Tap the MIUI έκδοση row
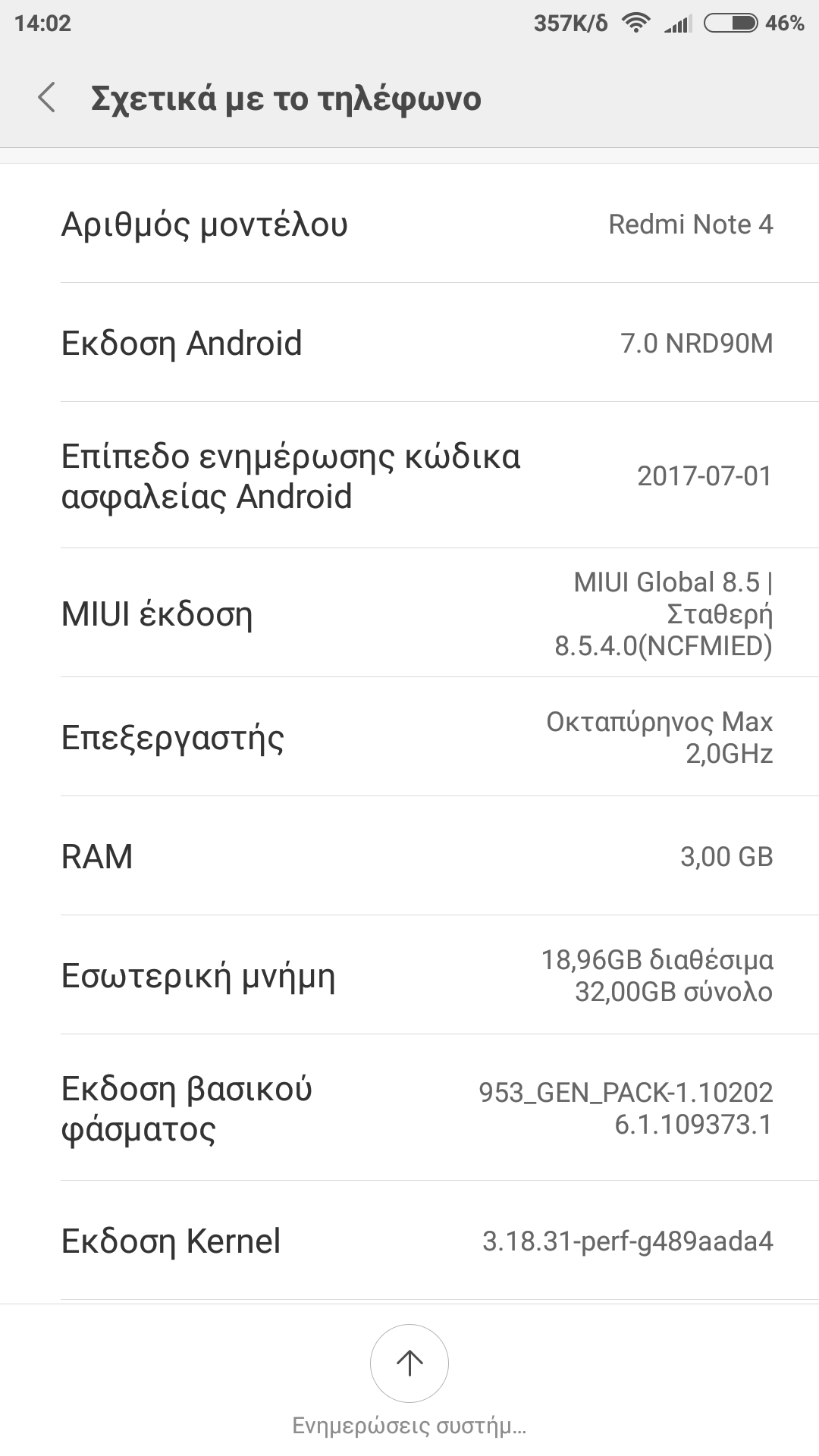This screenshot has width=819, height=1456. tap(409, 613)
